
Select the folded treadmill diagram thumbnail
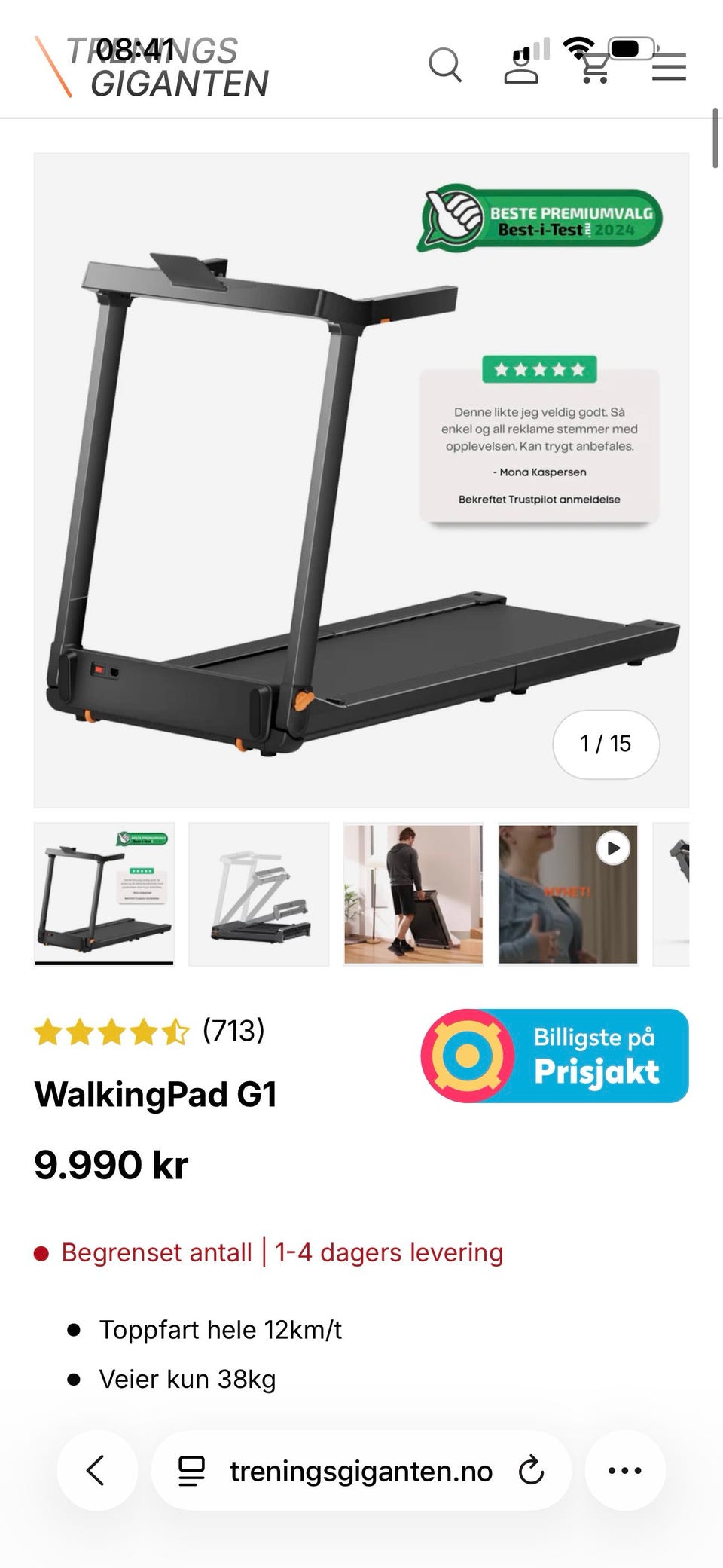261,892
